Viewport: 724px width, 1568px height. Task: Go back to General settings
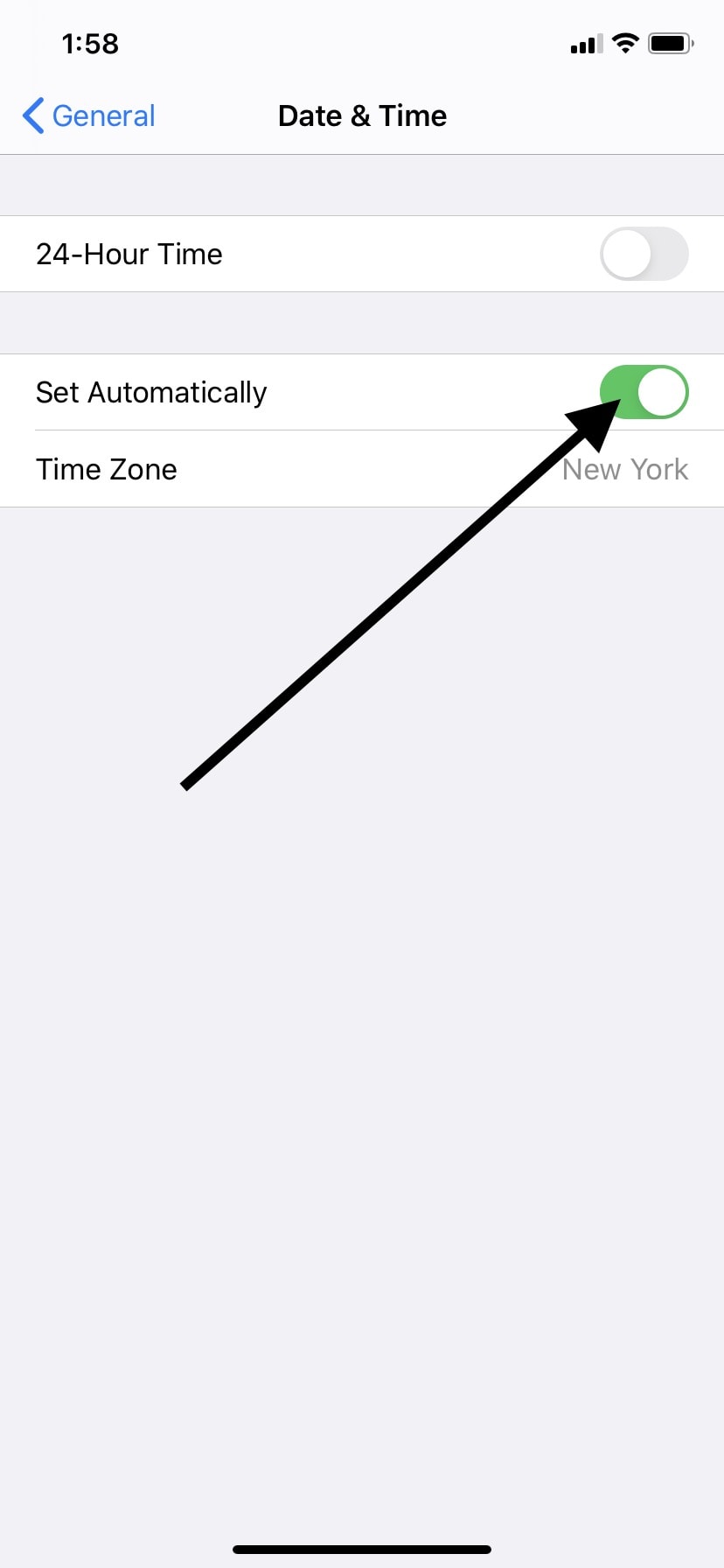87,115
